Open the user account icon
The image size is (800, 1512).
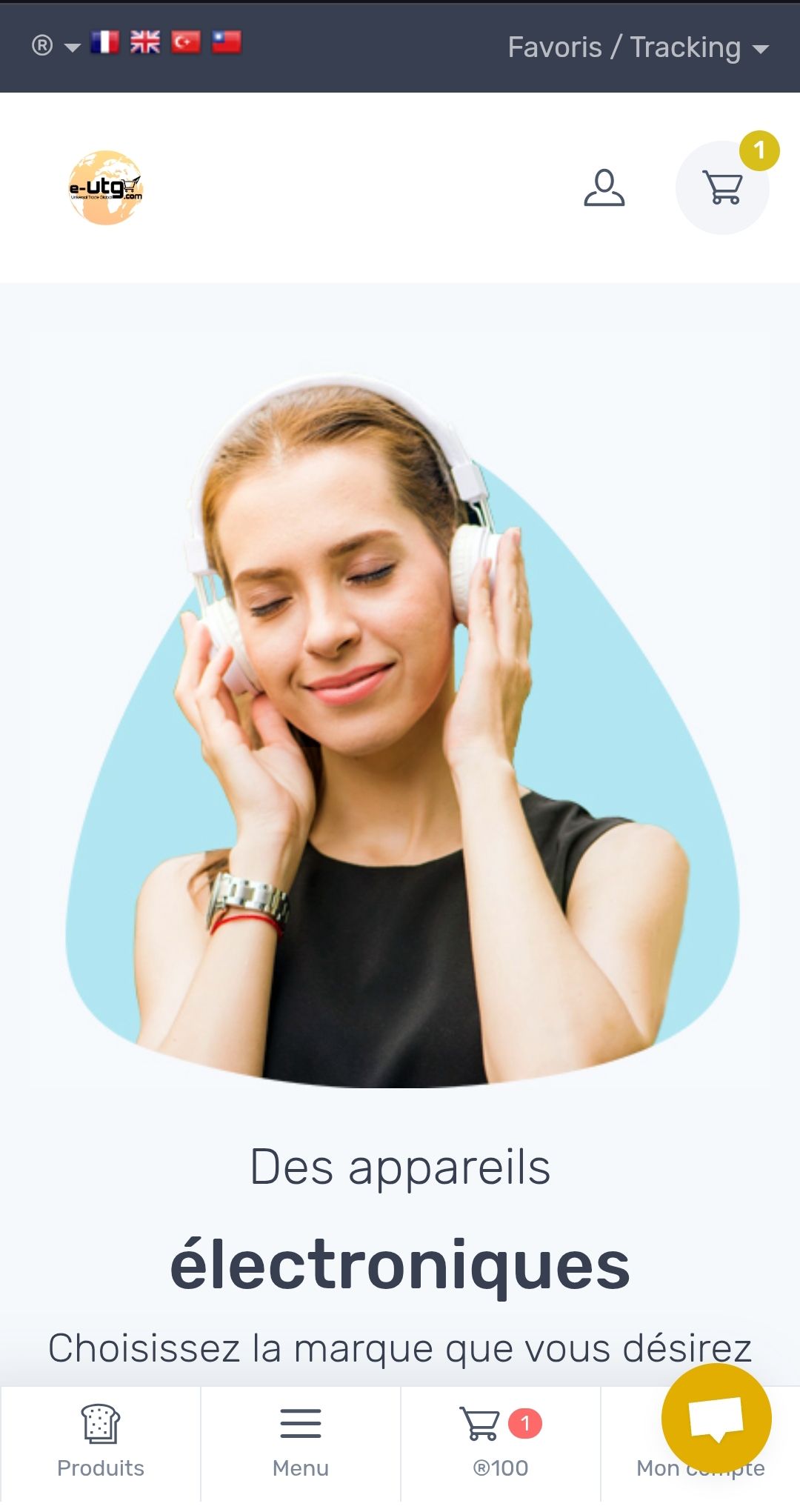click(x=604, y=187)
